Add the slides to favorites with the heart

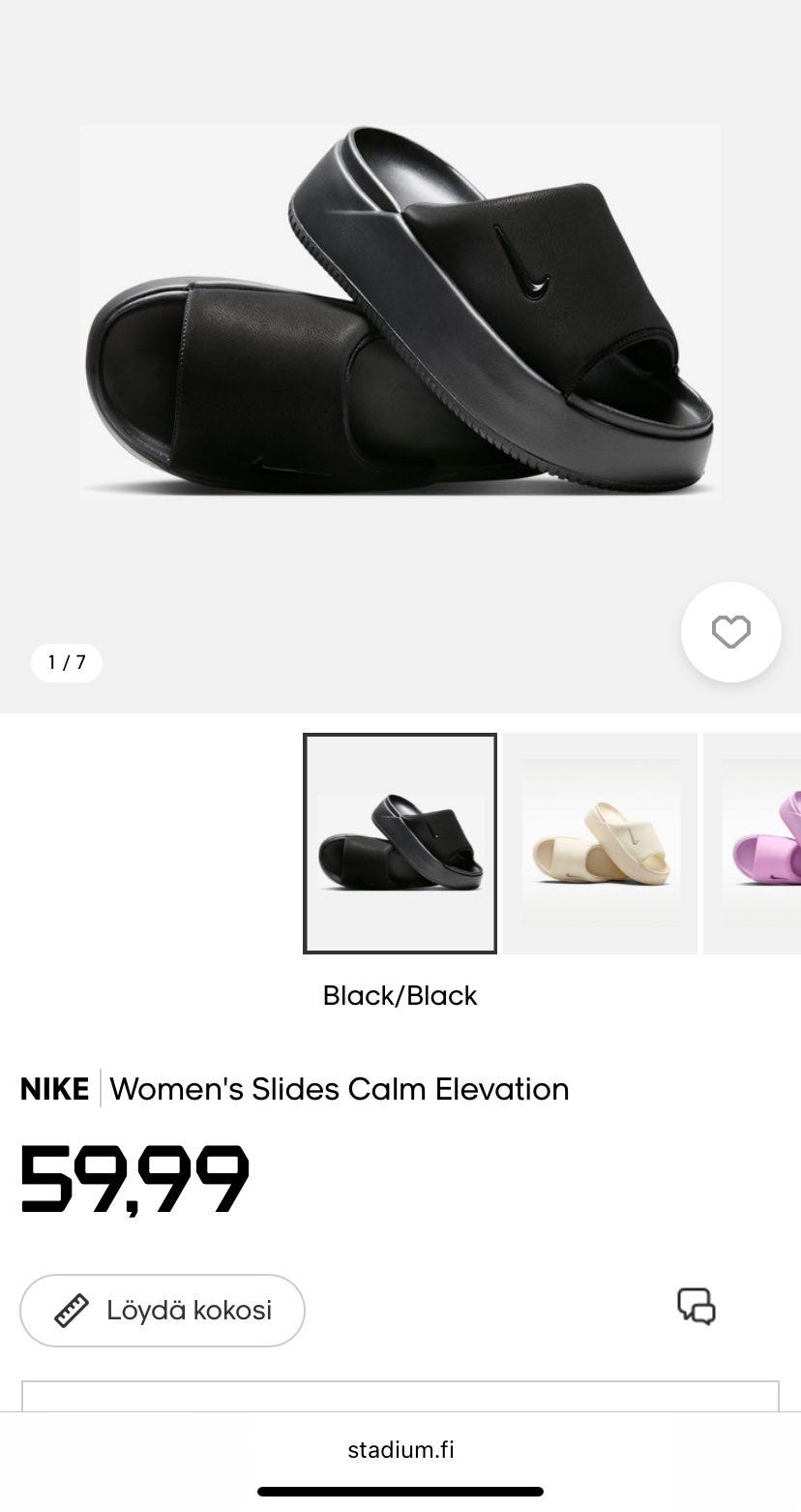[x=730, y=632]
